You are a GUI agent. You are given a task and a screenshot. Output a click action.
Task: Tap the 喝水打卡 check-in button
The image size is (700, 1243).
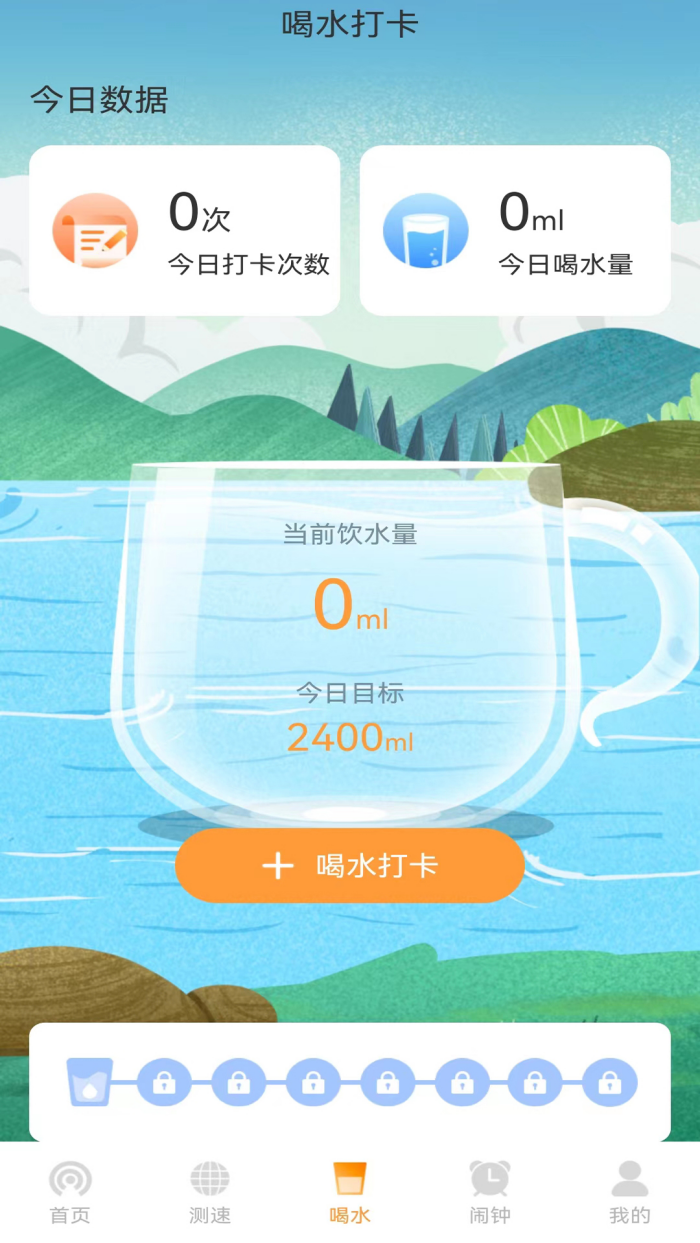[x=350, y=865]
